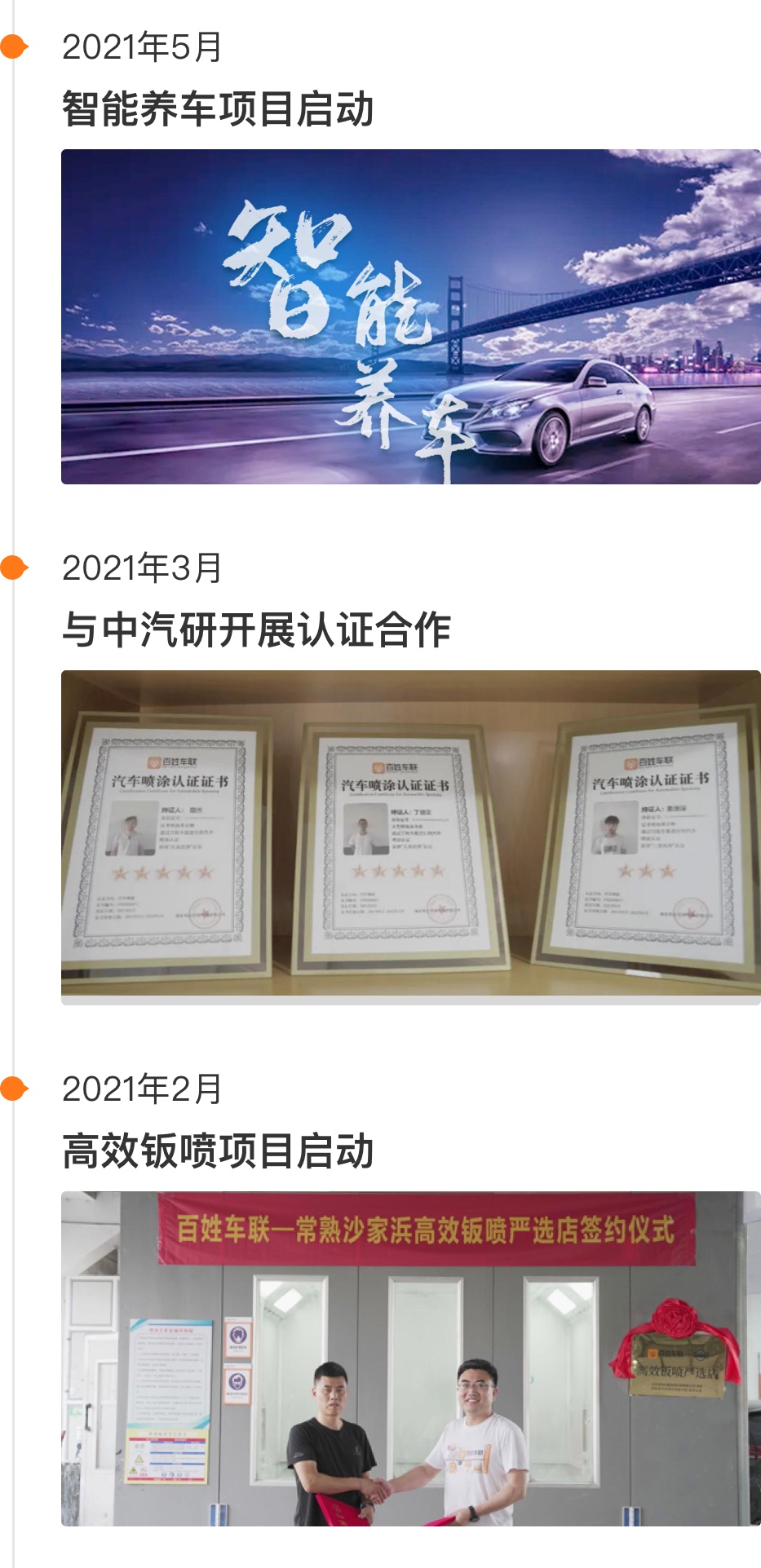This screenshot has width=761, height=1568.
Task: Open the 高效钣喷 signing ceremony photo
Action: click(x=410, y=1358)
